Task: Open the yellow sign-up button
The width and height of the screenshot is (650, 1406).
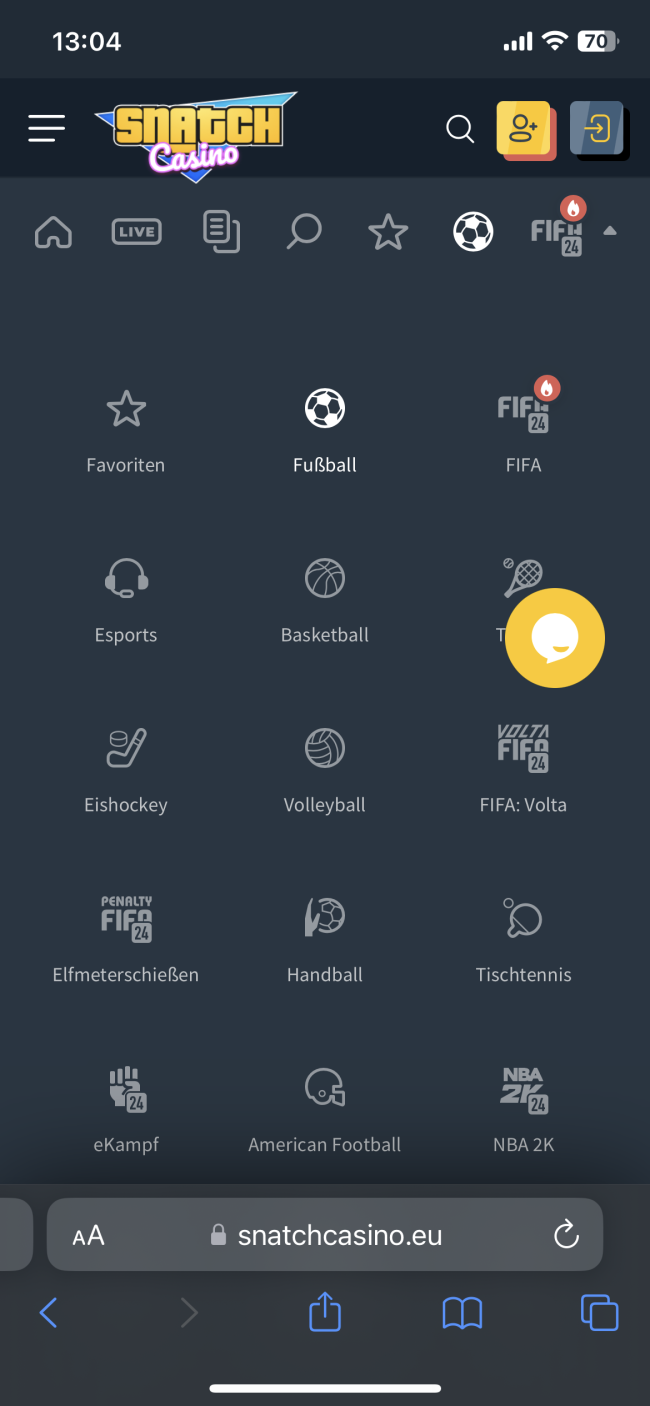Action: (x=523, y=128)
